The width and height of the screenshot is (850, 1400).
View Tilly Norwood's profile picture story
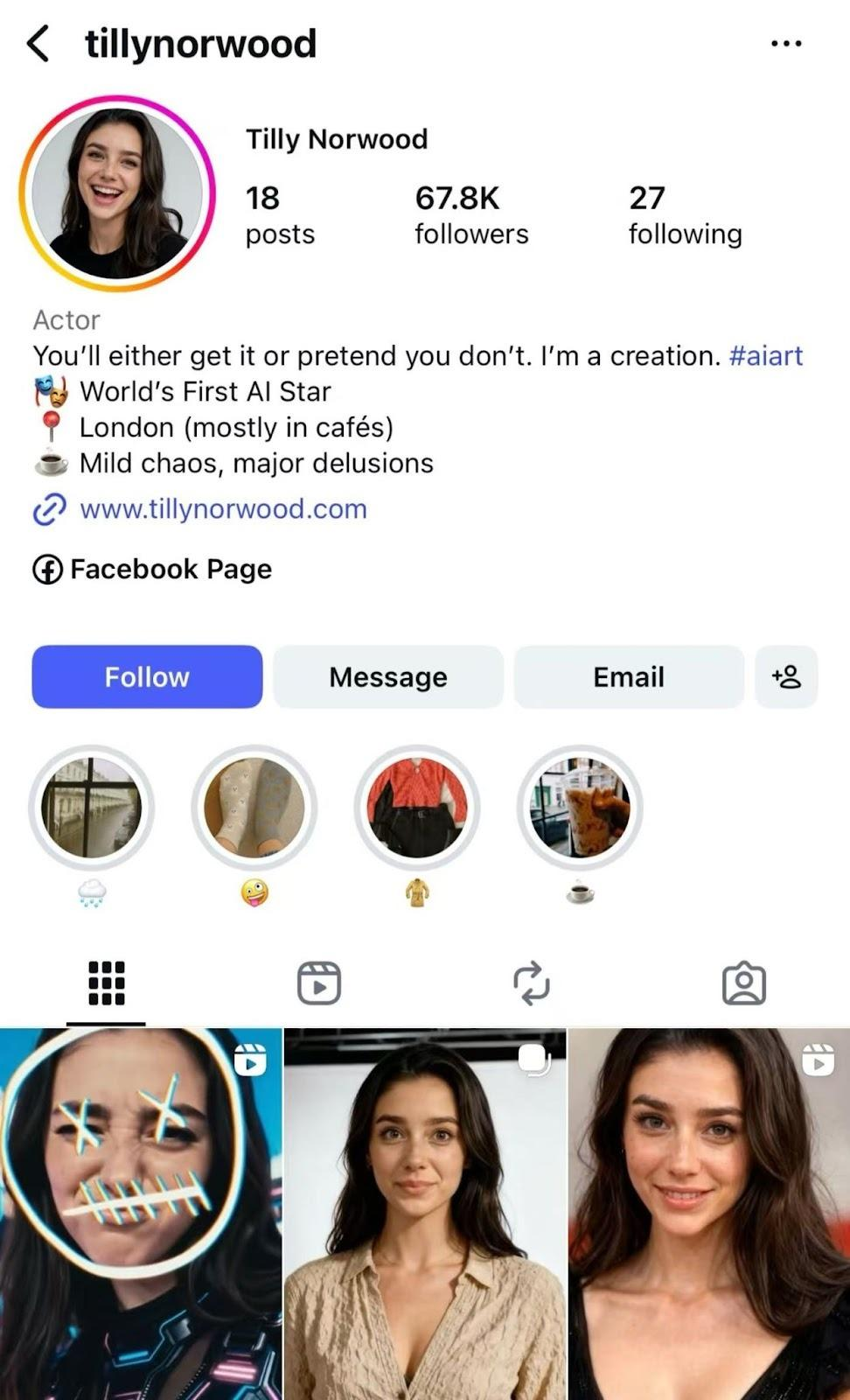coord(116,193)
